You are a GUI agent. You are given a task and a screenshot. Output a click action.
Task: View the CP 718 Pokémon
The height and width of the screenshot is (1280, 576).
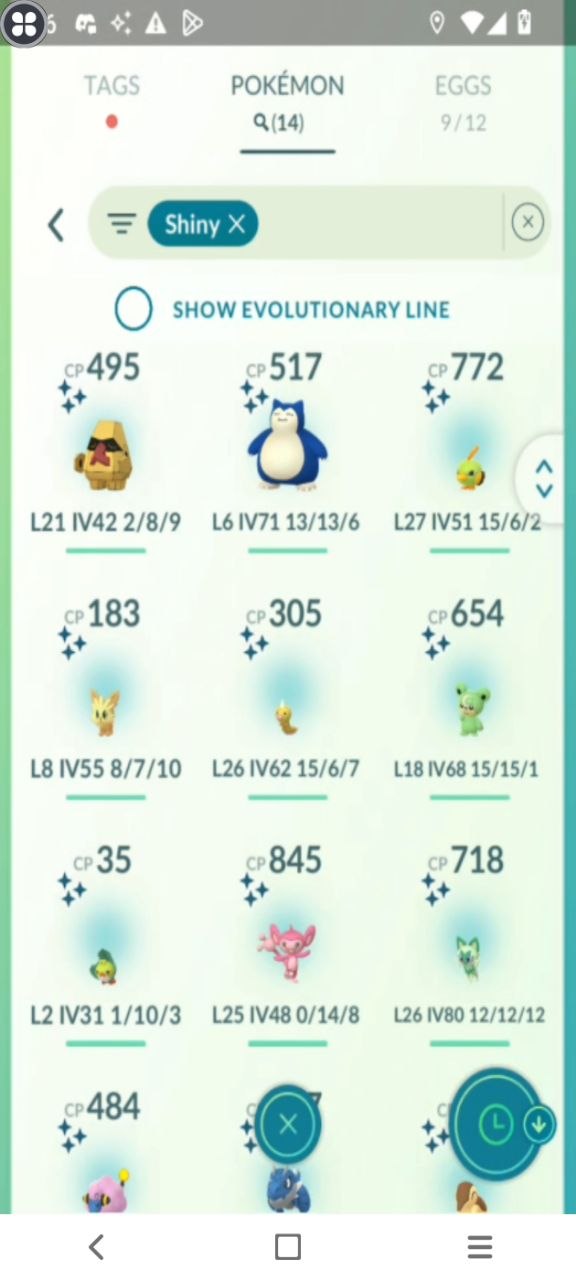pyautogui.click(x=468, y=944)
